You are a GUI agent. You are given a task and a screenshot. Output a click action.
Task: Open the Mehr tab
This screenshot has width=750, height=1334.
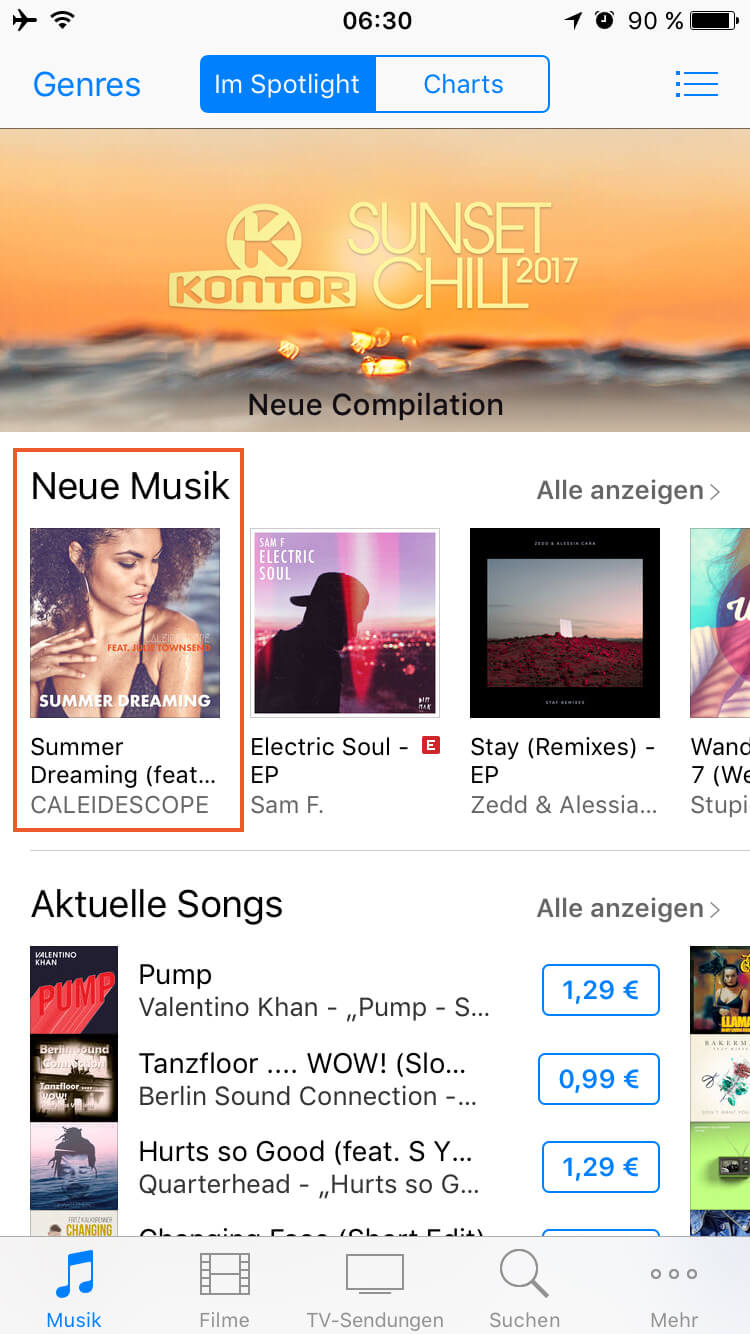tap(674, 1288)
